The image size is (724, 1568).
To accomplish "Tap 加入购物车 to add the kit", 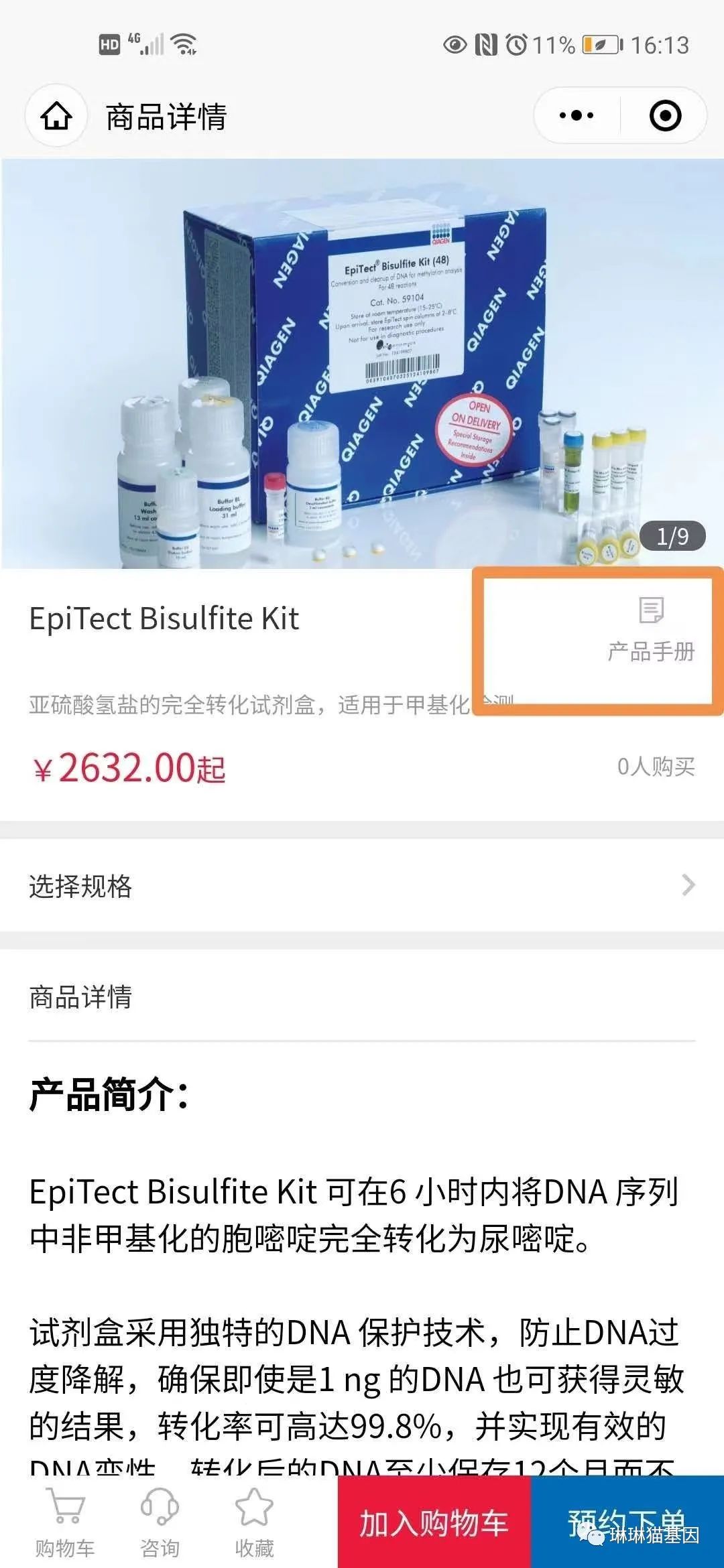I will (434, 1522).
